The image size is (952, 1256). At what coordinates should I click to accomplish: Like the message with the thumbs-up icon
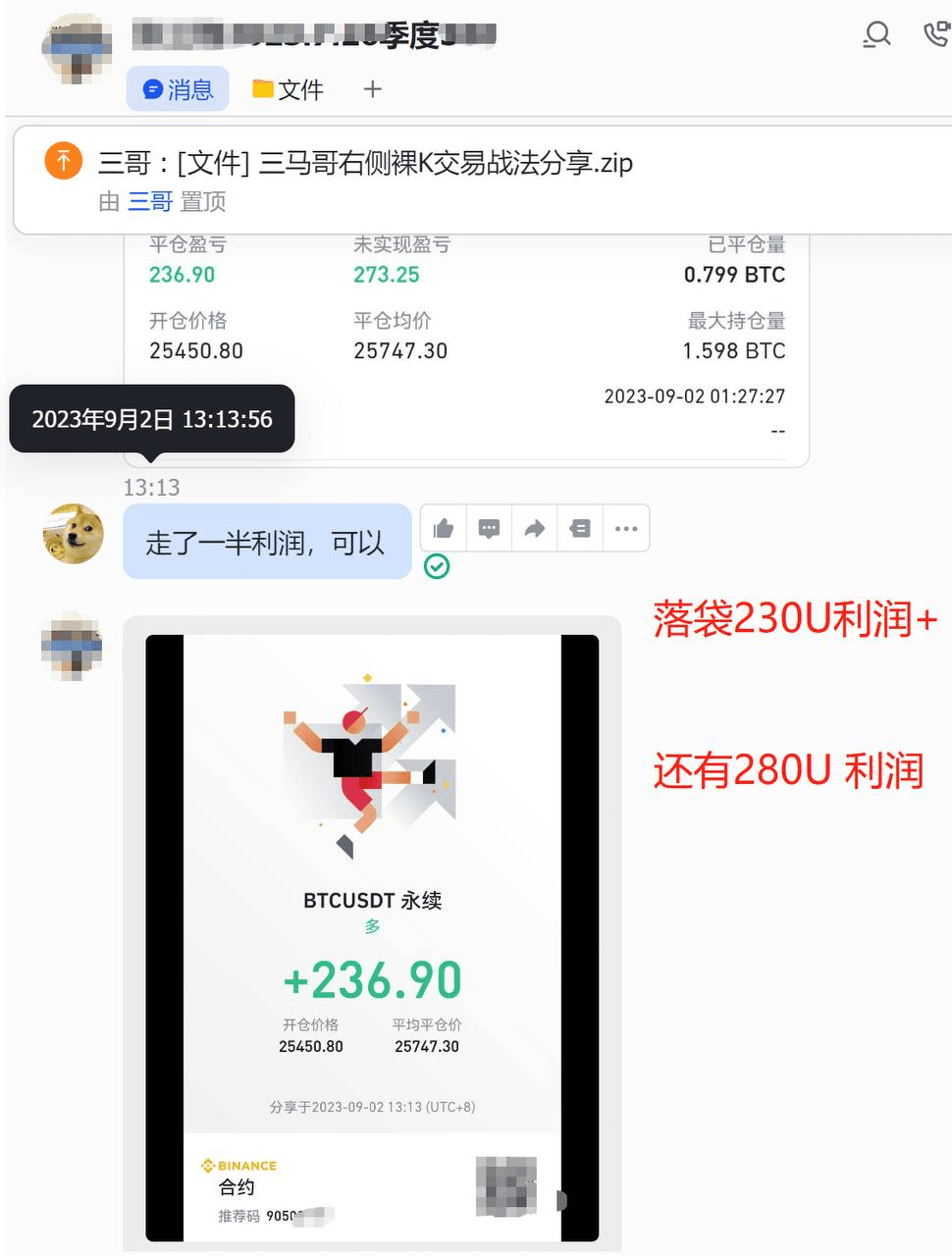[x=443, y=527]
